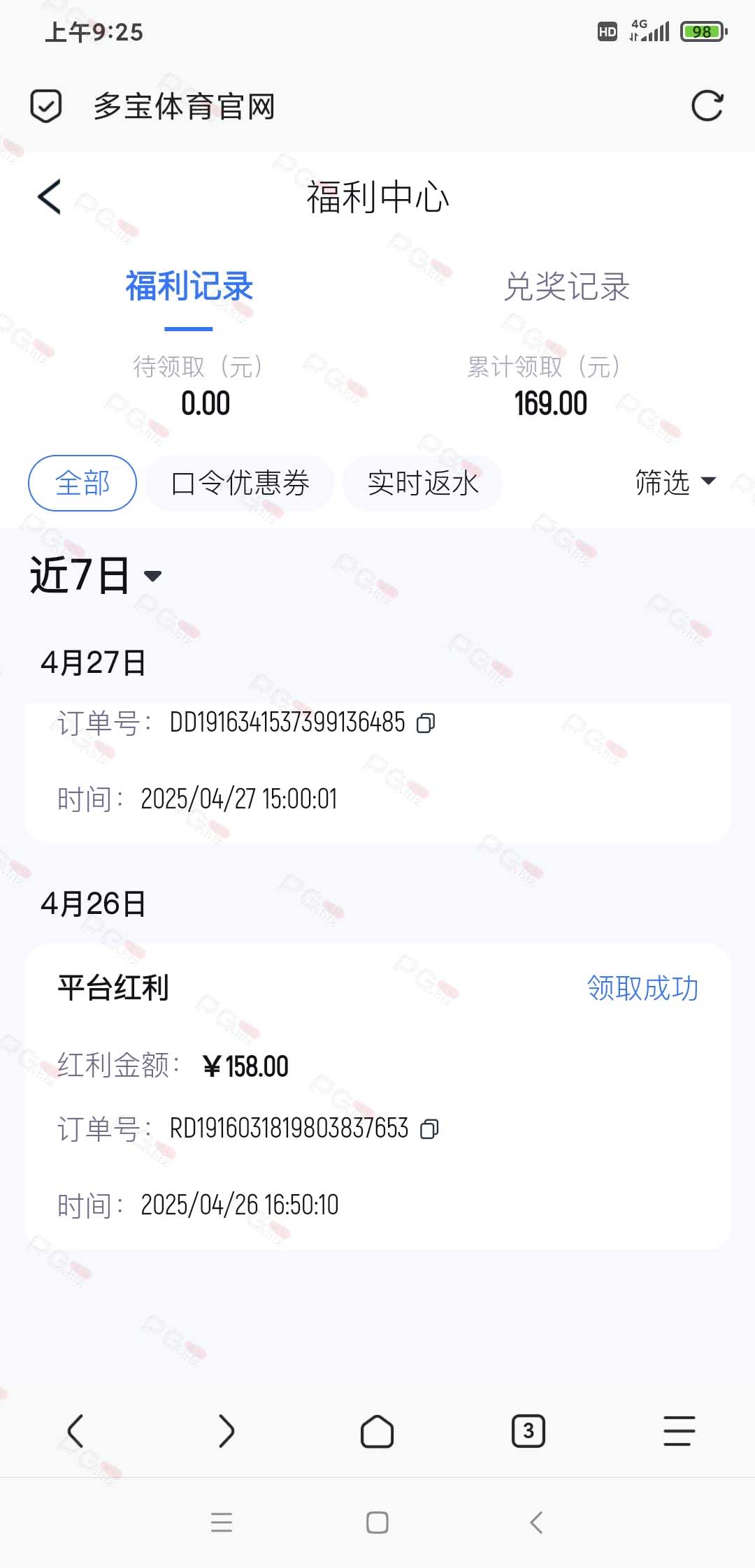Copy order number DD1916341537399136485
Screen dimensions: 755x1568
coord(426,723)
